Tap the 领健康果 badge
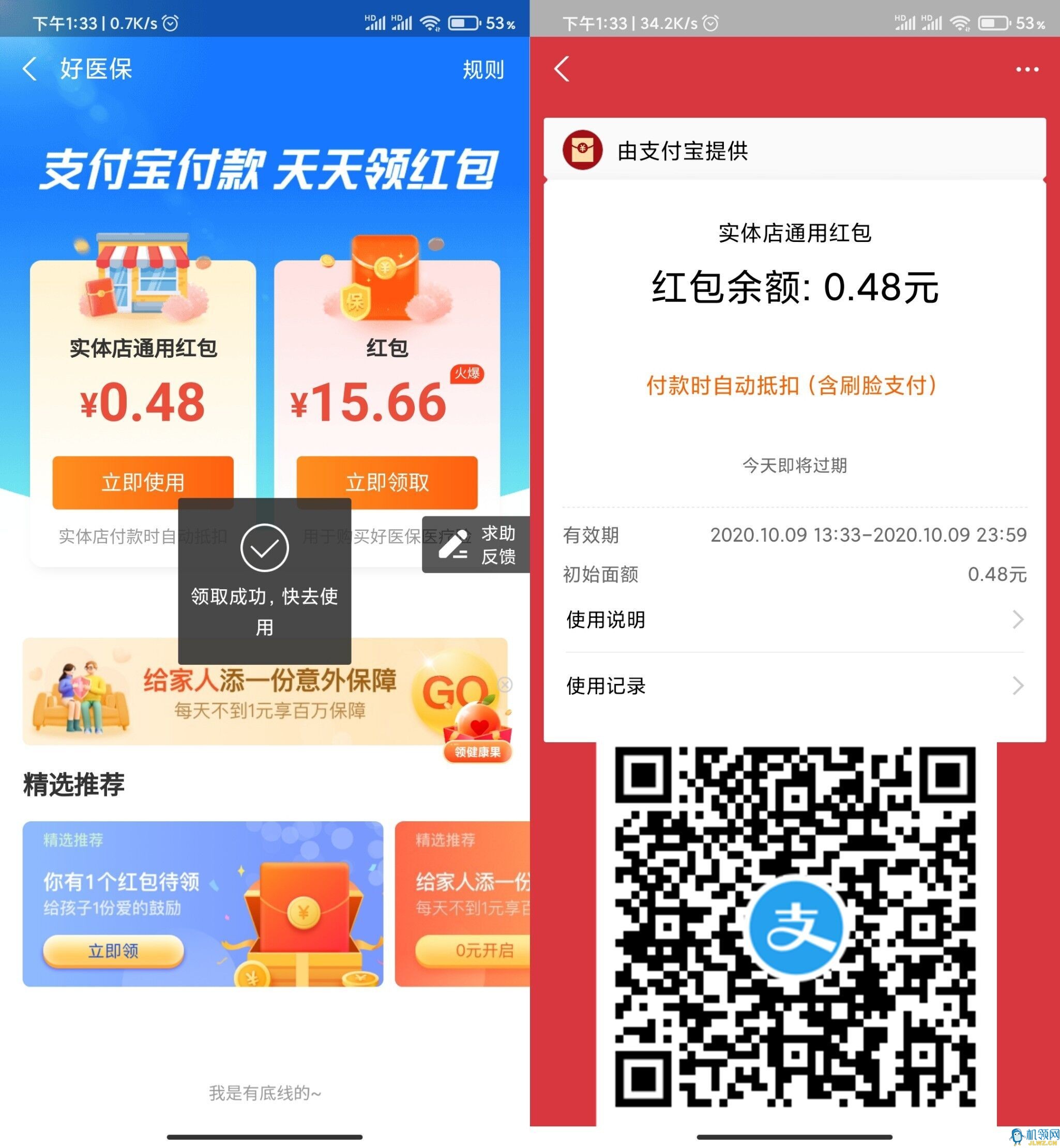Screen dimensions: 1060x1148 pos(477,752)
